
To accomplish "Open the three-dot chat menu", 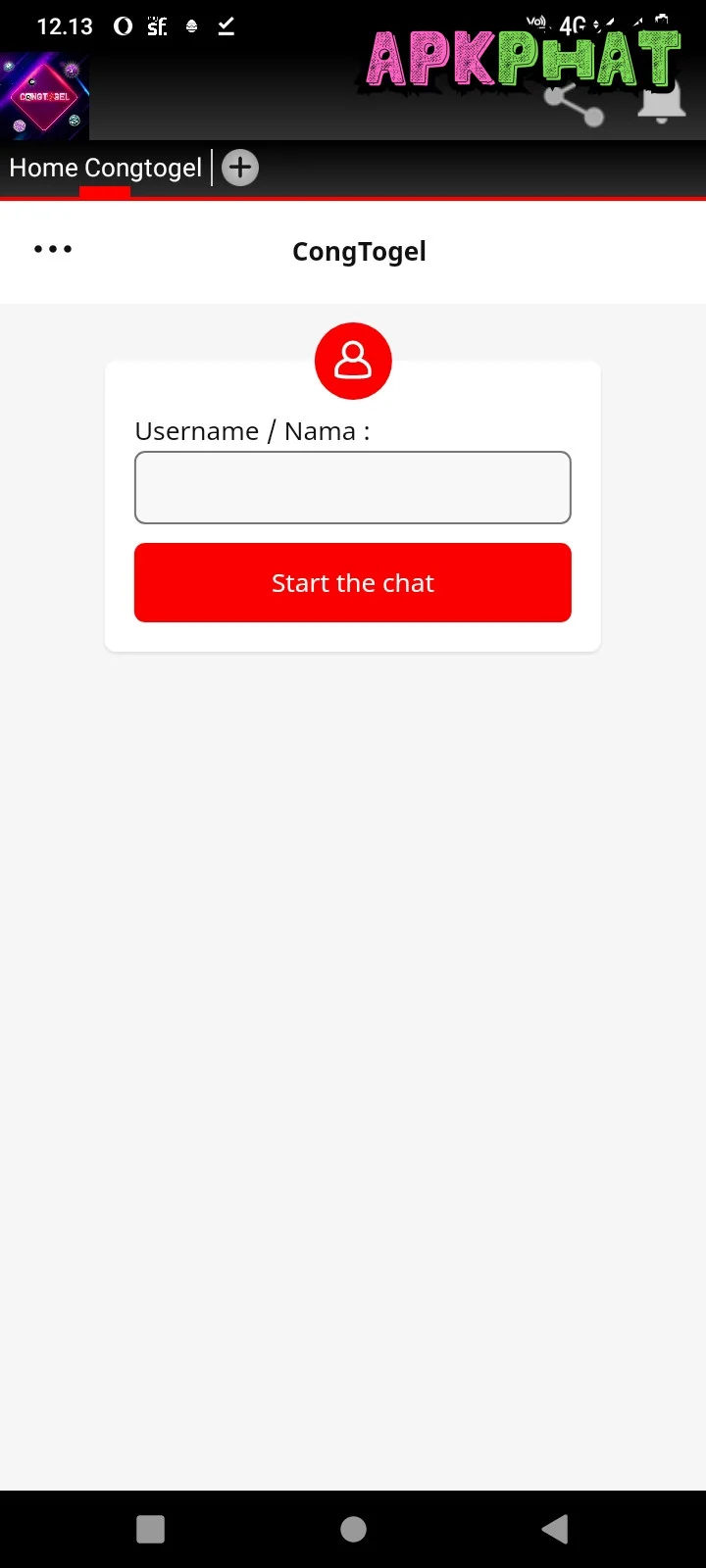I will (53, 249).
